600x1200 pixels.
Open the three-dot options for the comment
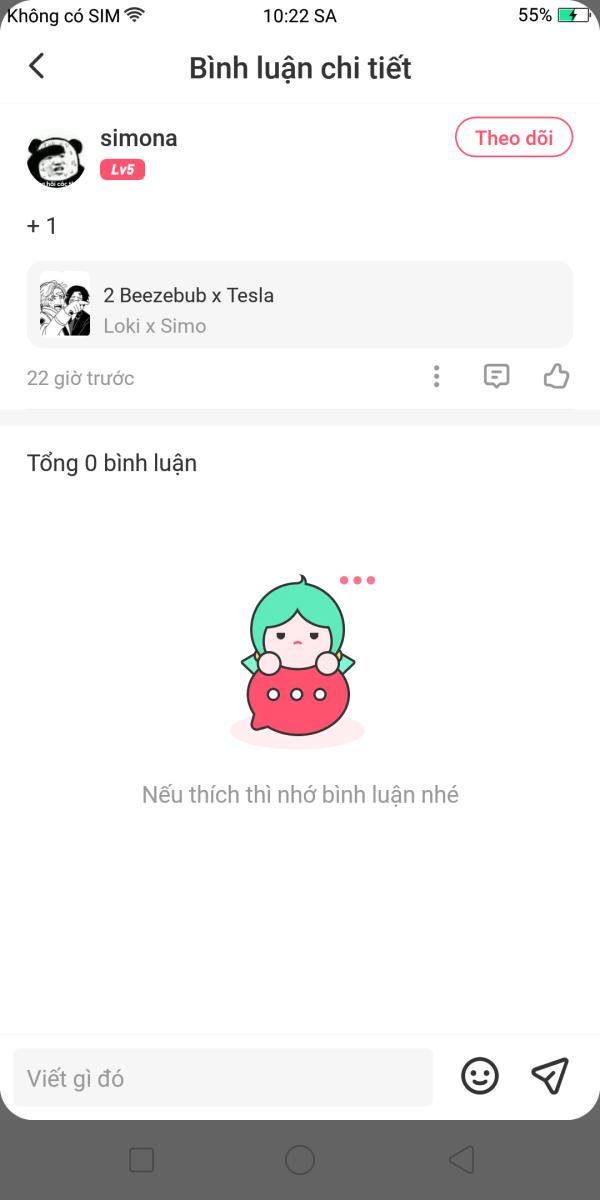436,377
